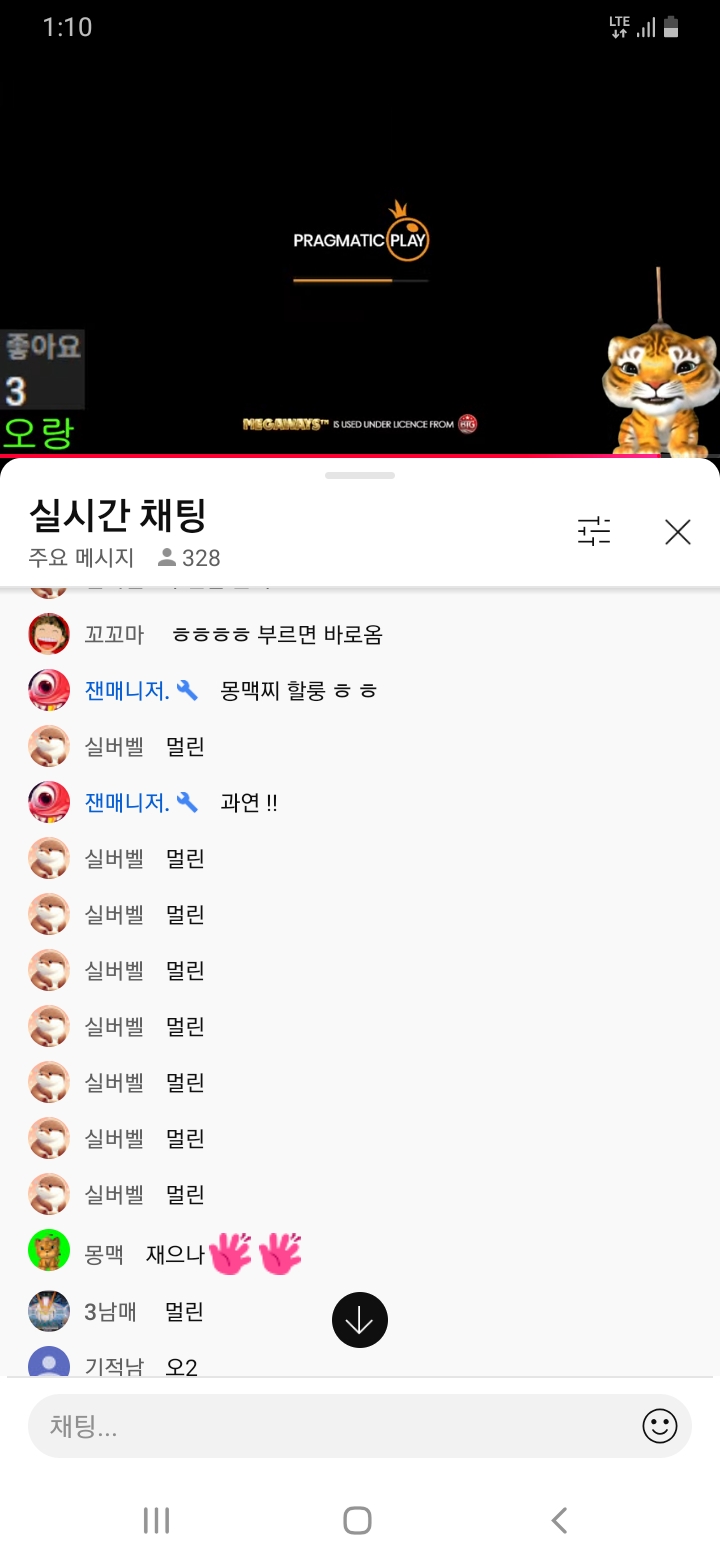Image resolution: width=720 pixels, height=1560 pixels.
Task: Close the live chat panel
Action: coord(678,532)
